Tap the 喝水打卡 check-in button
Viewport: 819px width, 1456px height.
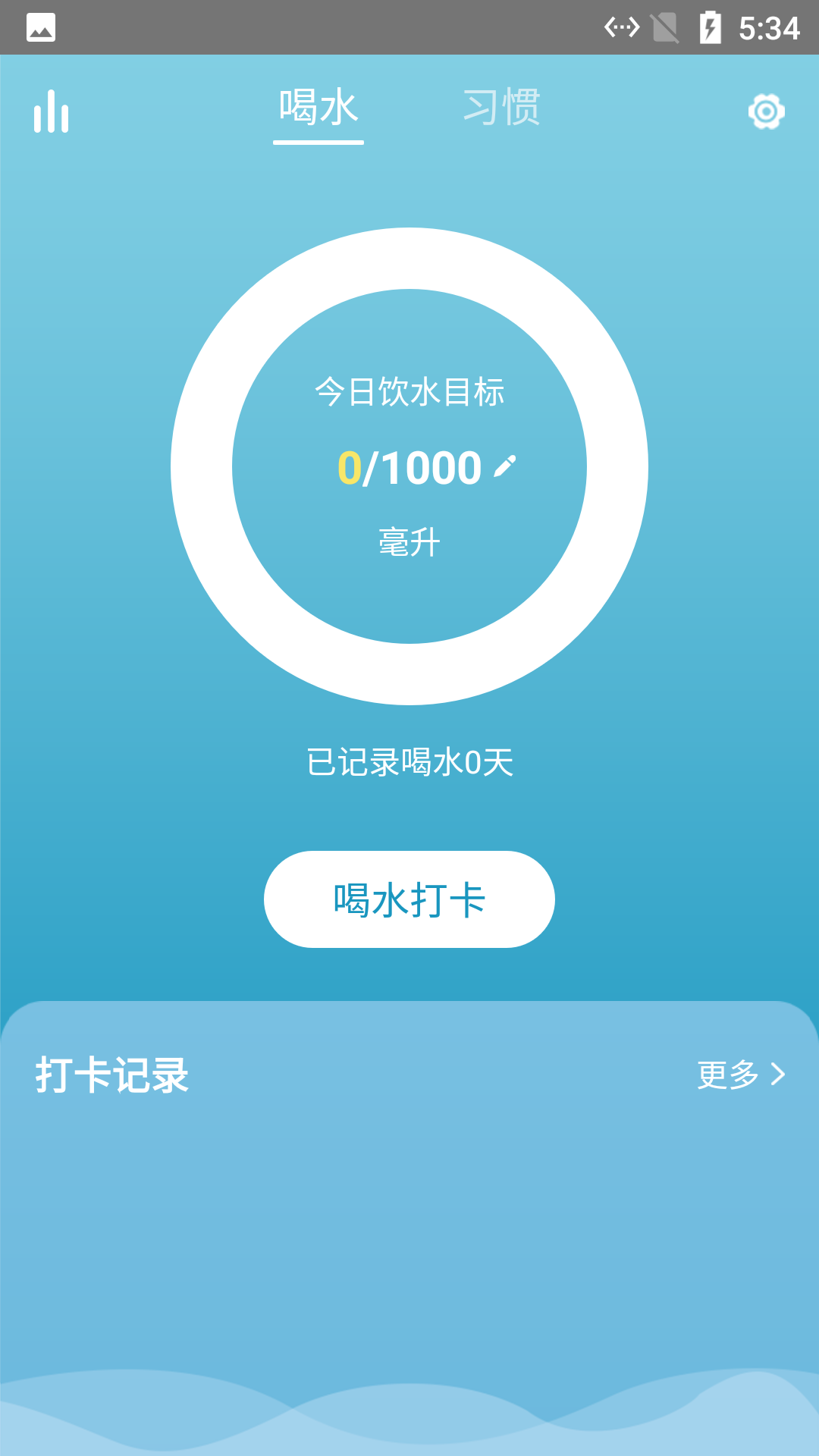point(409,899)
